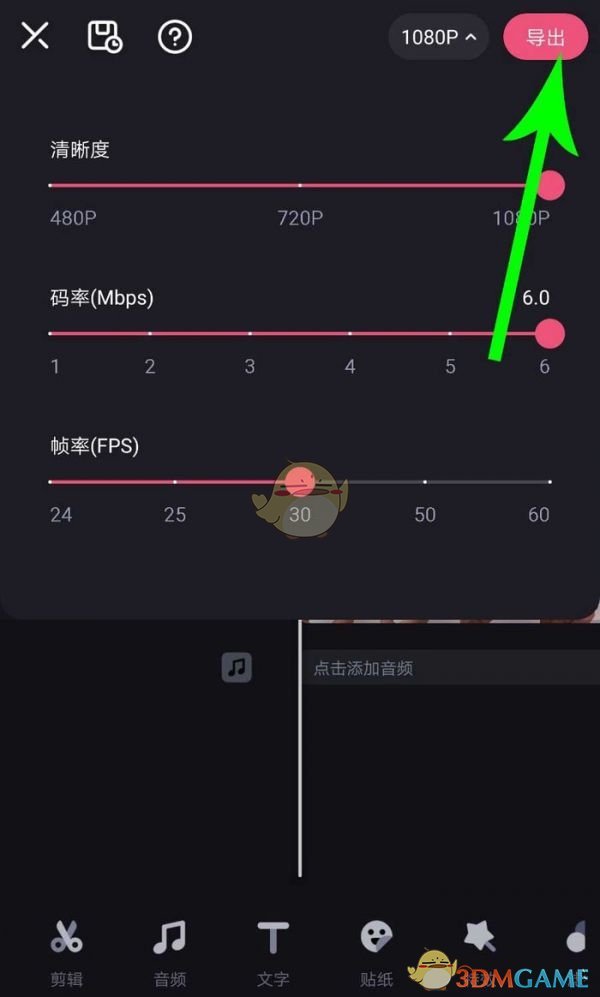Tap 点击添加音频 to add audio
This screenshot has height=997, width=600.
pyautogui.click(x=363, y=668)
